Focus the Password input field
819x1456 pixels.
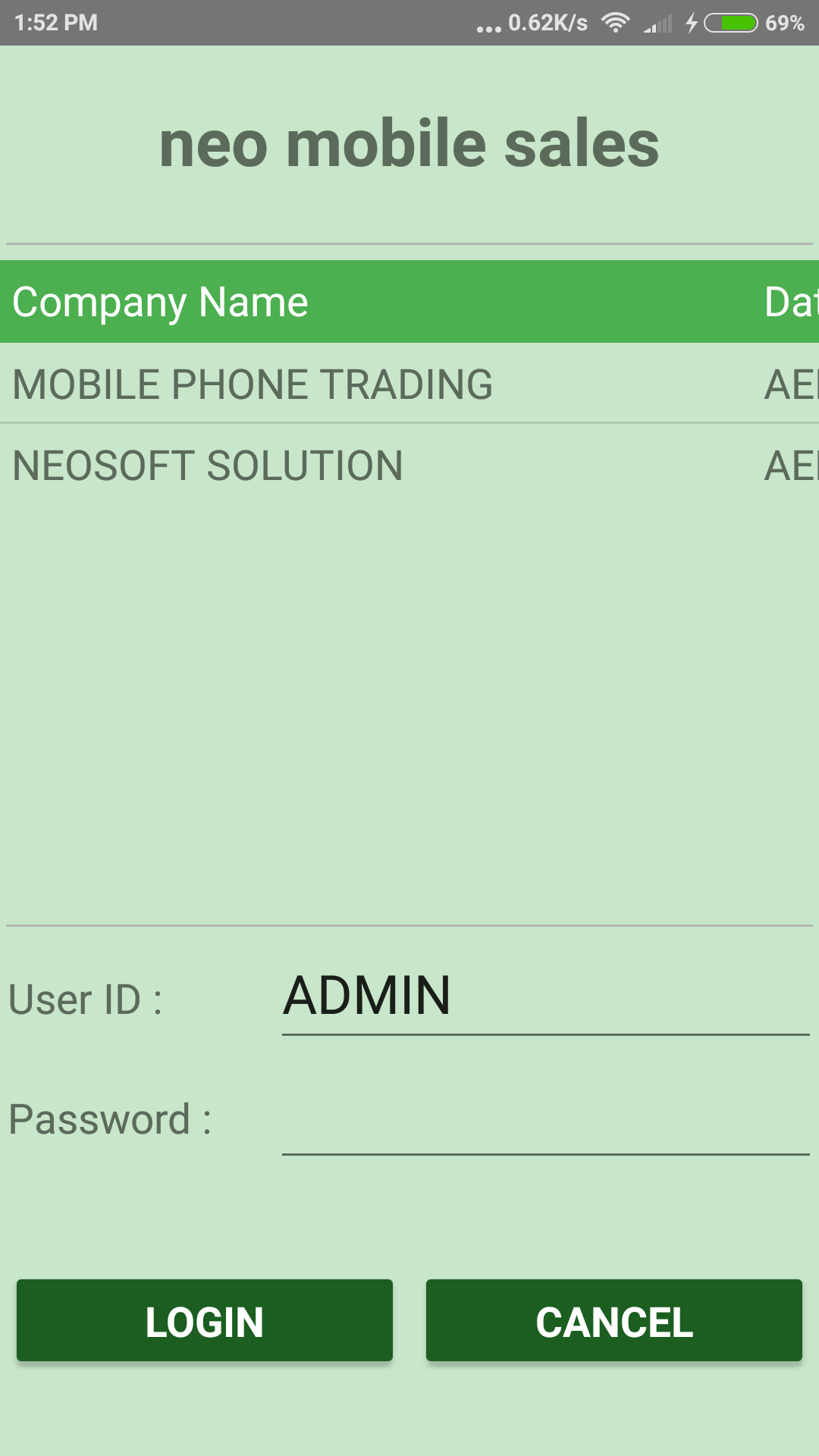[x=544, y=1121]
